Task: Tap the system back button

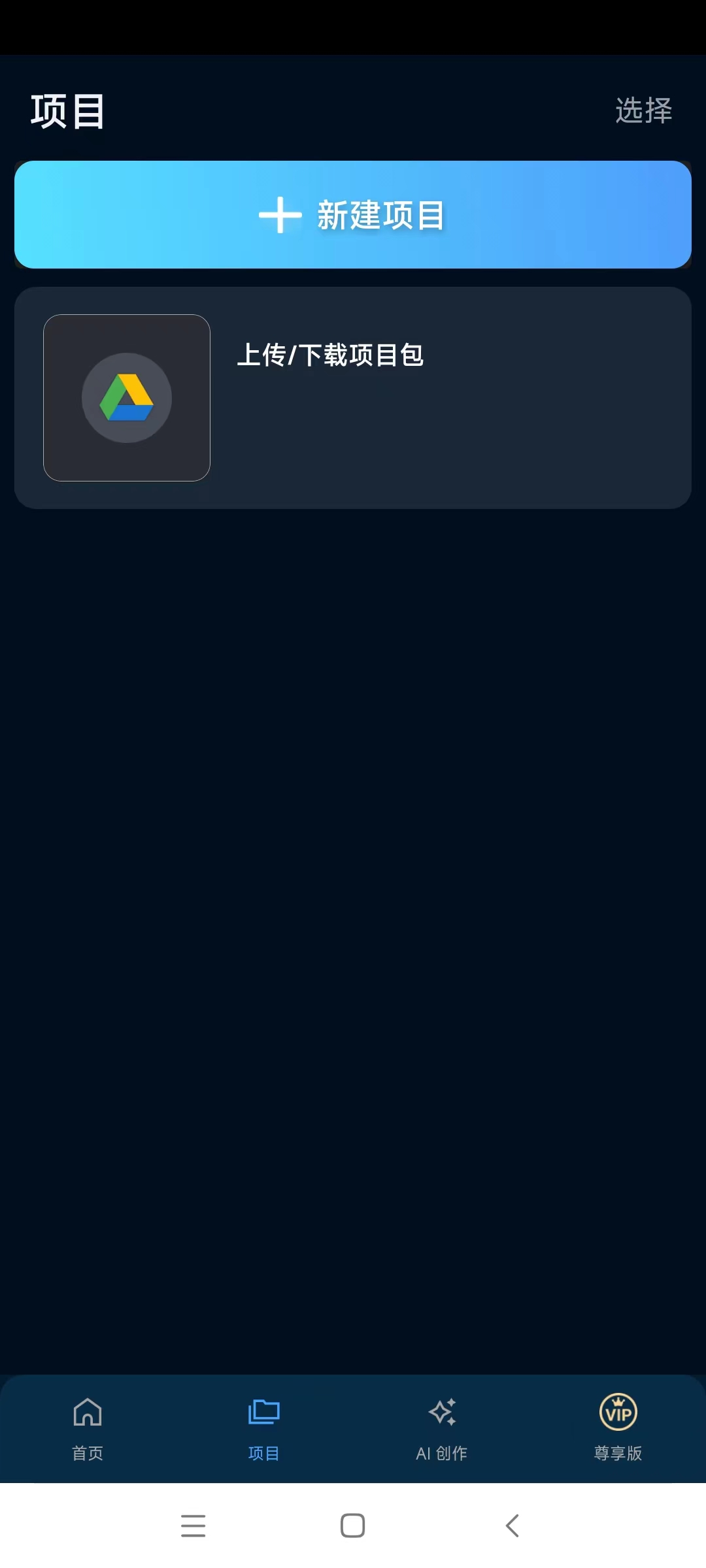Action: tap(513, 1526)
